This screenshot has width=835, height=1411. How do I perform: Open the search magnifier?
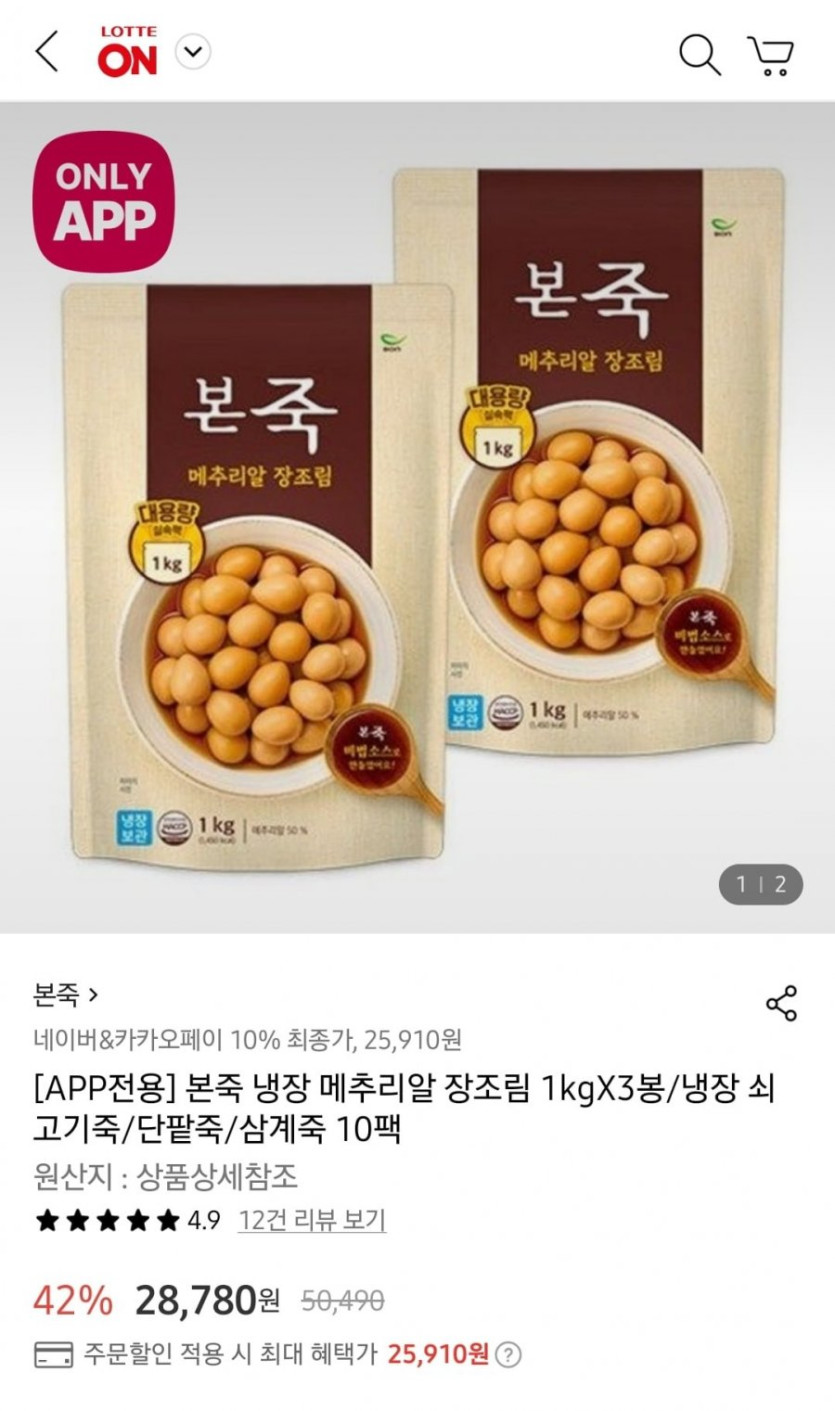pyautogui.click(x=699, y=53)
